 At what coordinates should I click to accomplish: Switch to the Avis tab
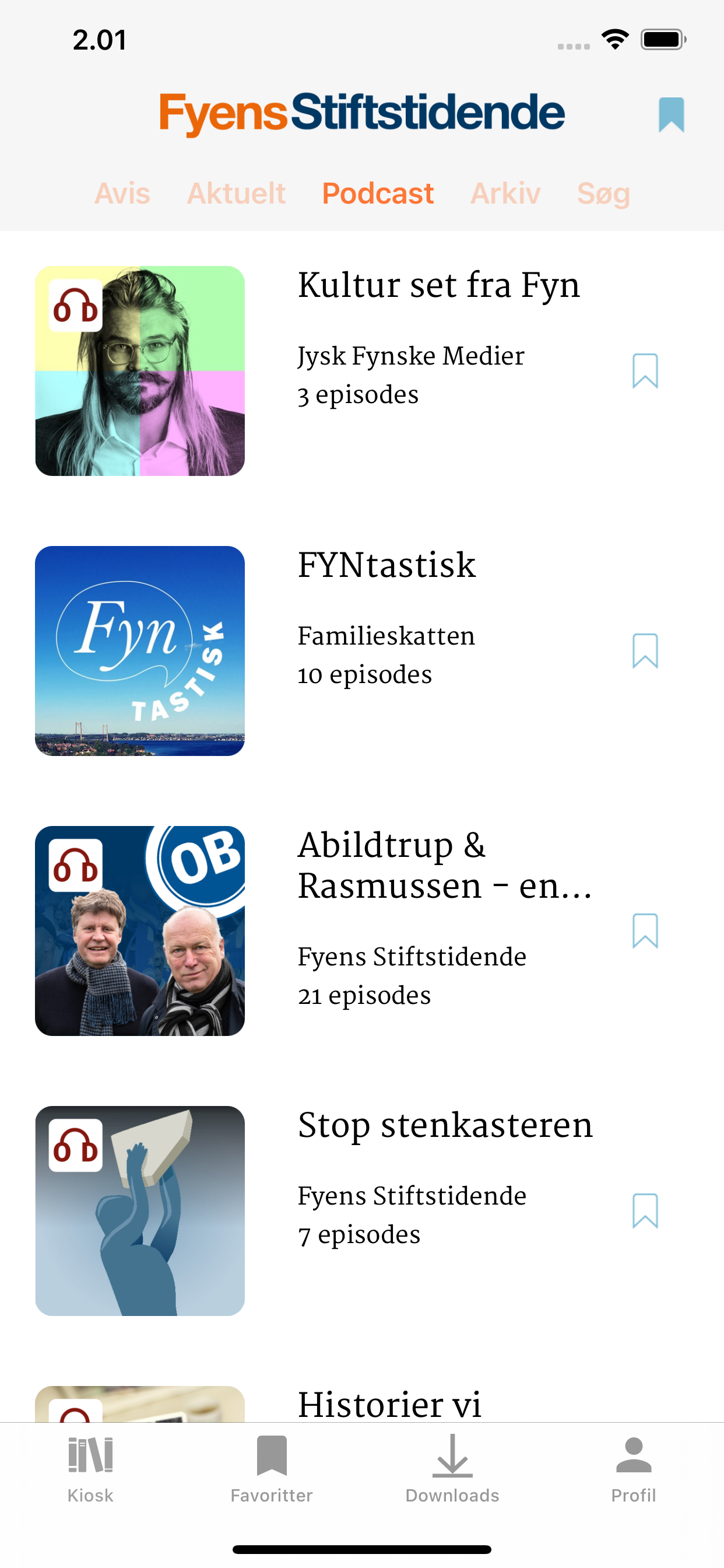(122, 194)
